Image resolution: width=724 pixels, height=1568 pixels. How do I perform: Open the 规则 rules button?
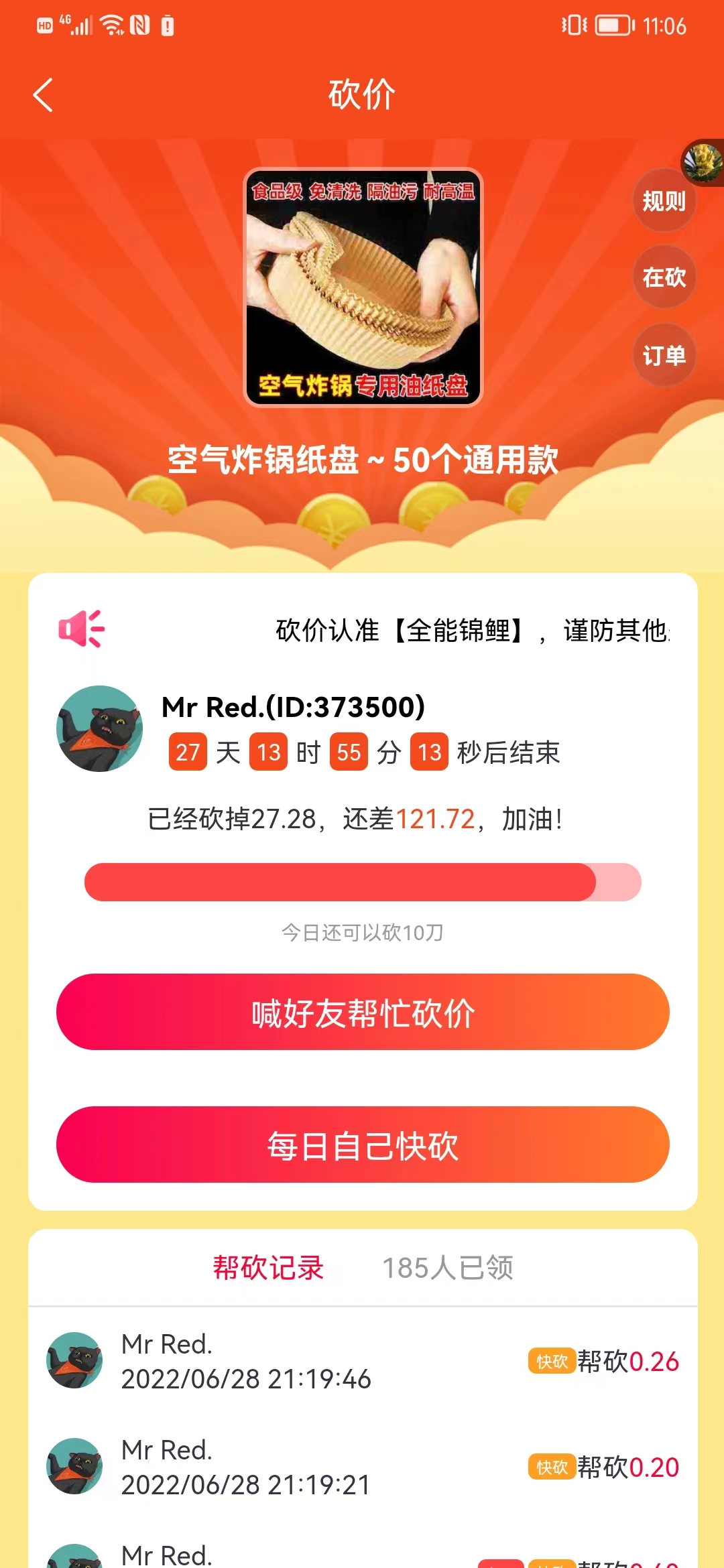point(664,201)
